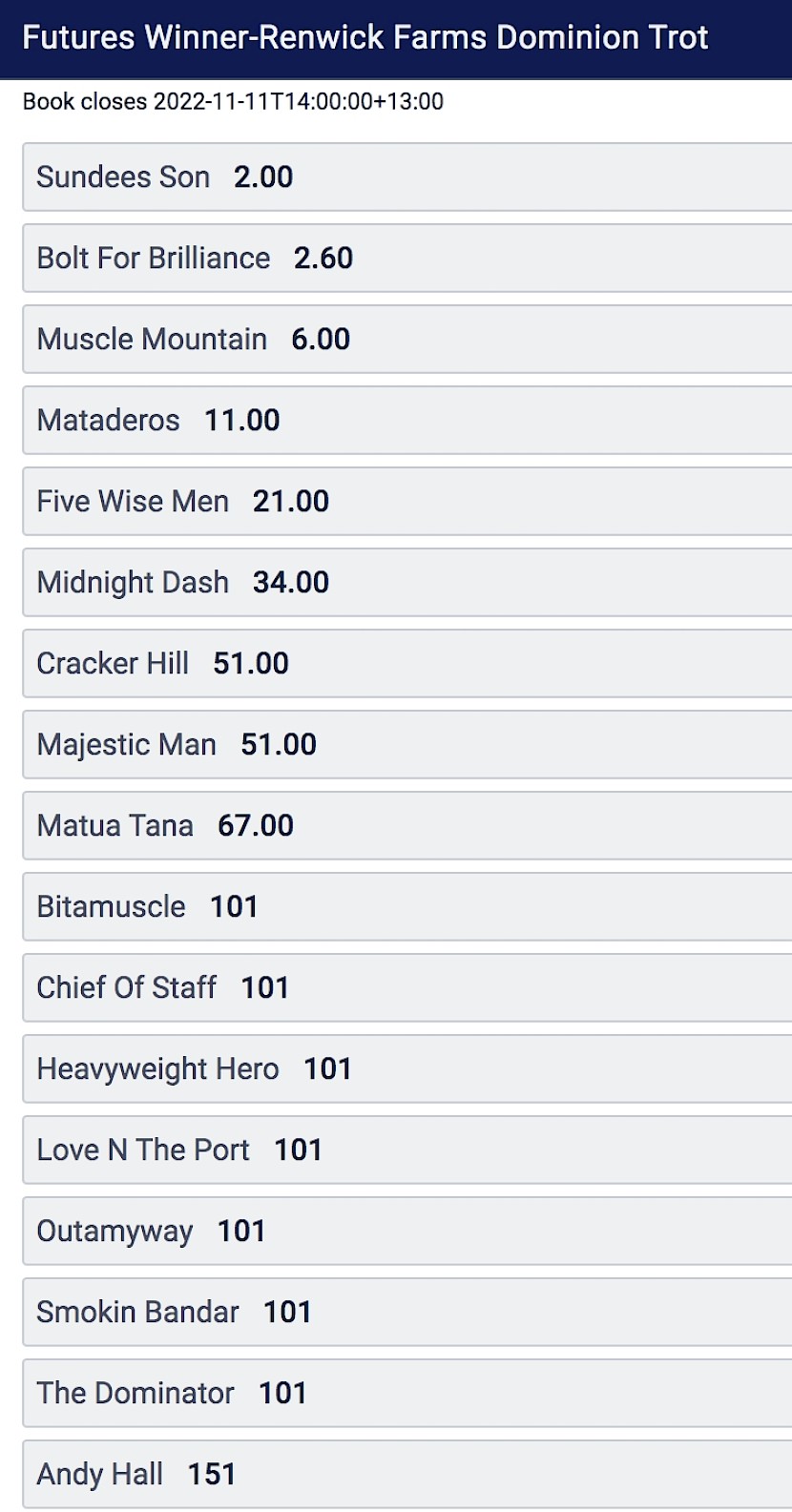
Task: Choose Chief Of Staff at 101
Action: click(407, 987)
